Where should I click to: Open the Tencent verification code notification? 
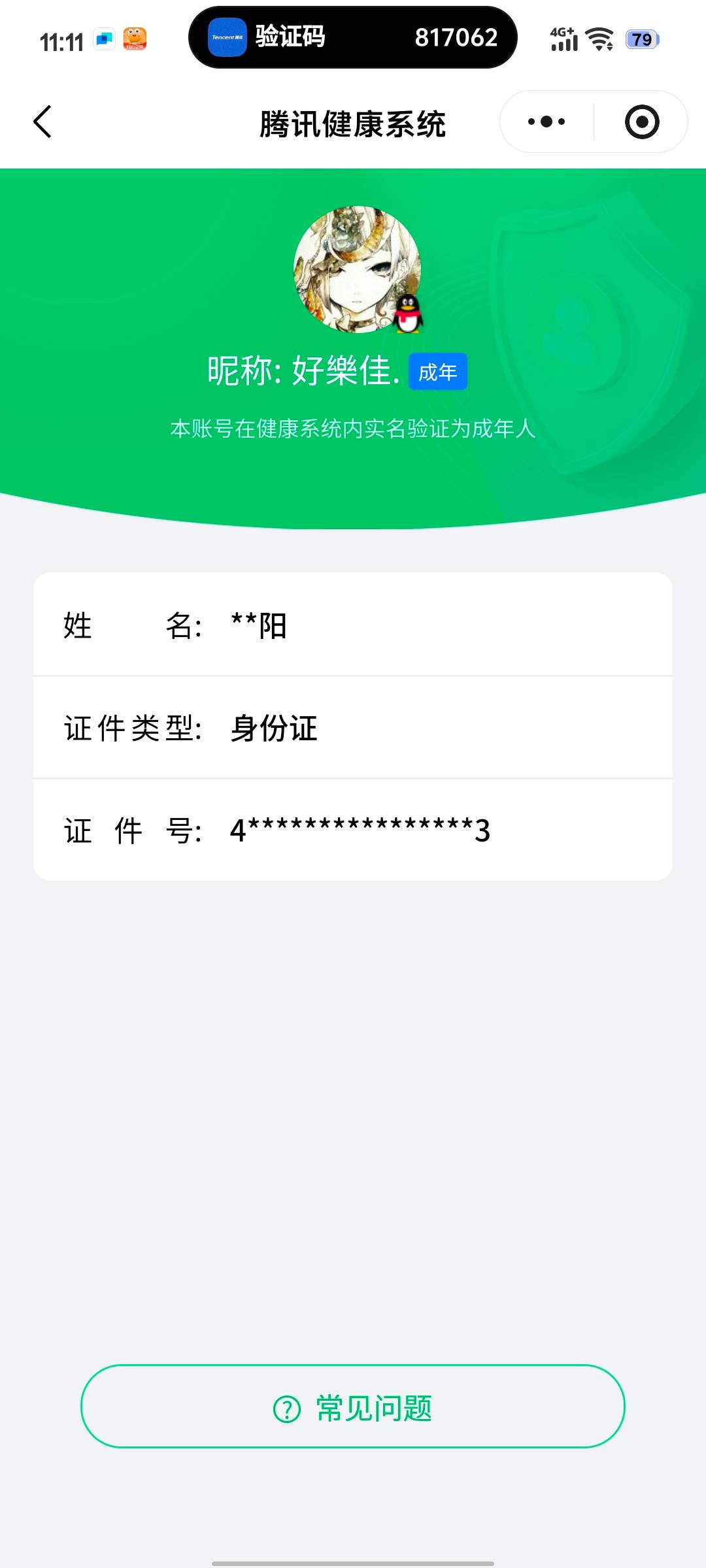tap(353, 37)
